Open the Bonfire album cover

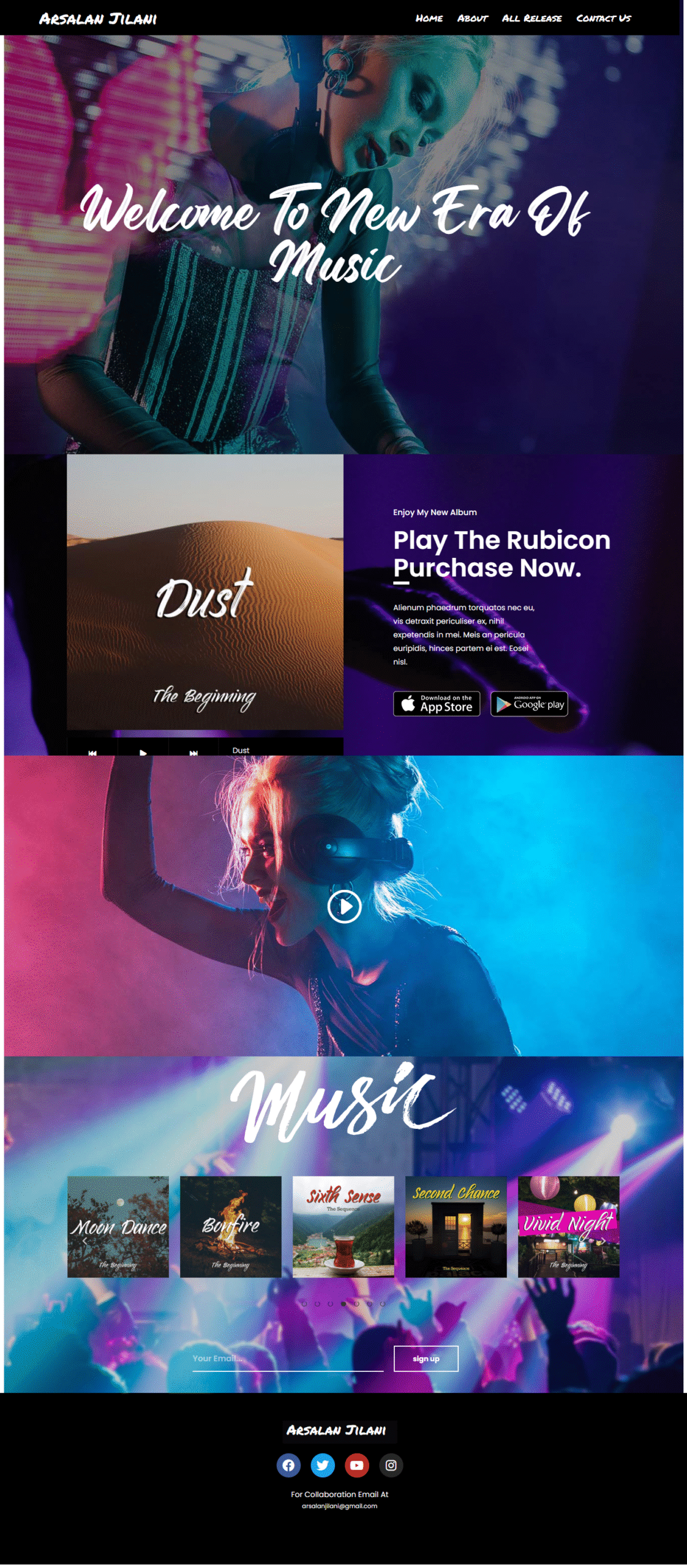click(231, 1226)
